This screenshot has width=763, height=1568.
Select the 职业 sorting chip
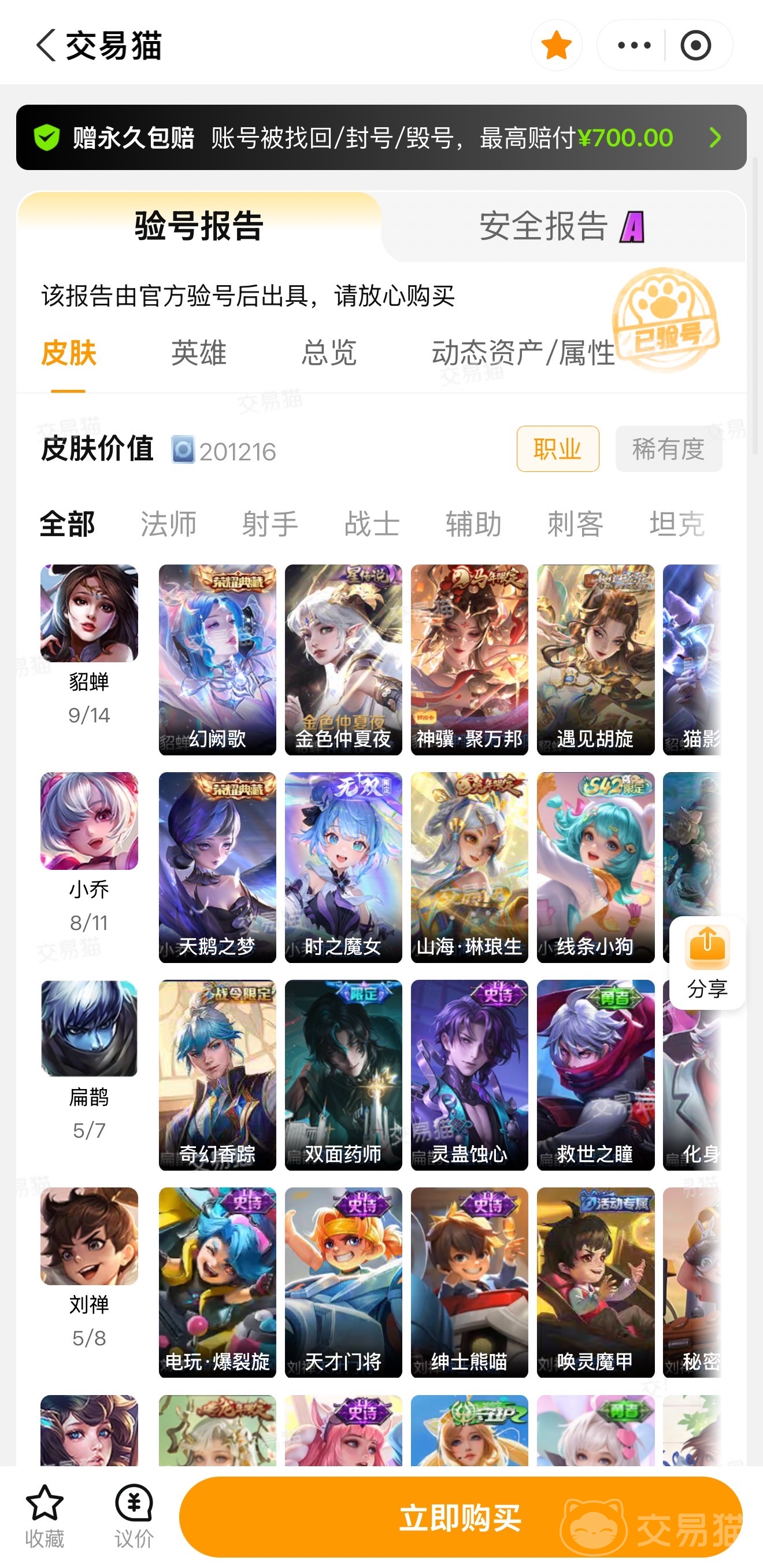pyautogui.click(x=557, y=449)
